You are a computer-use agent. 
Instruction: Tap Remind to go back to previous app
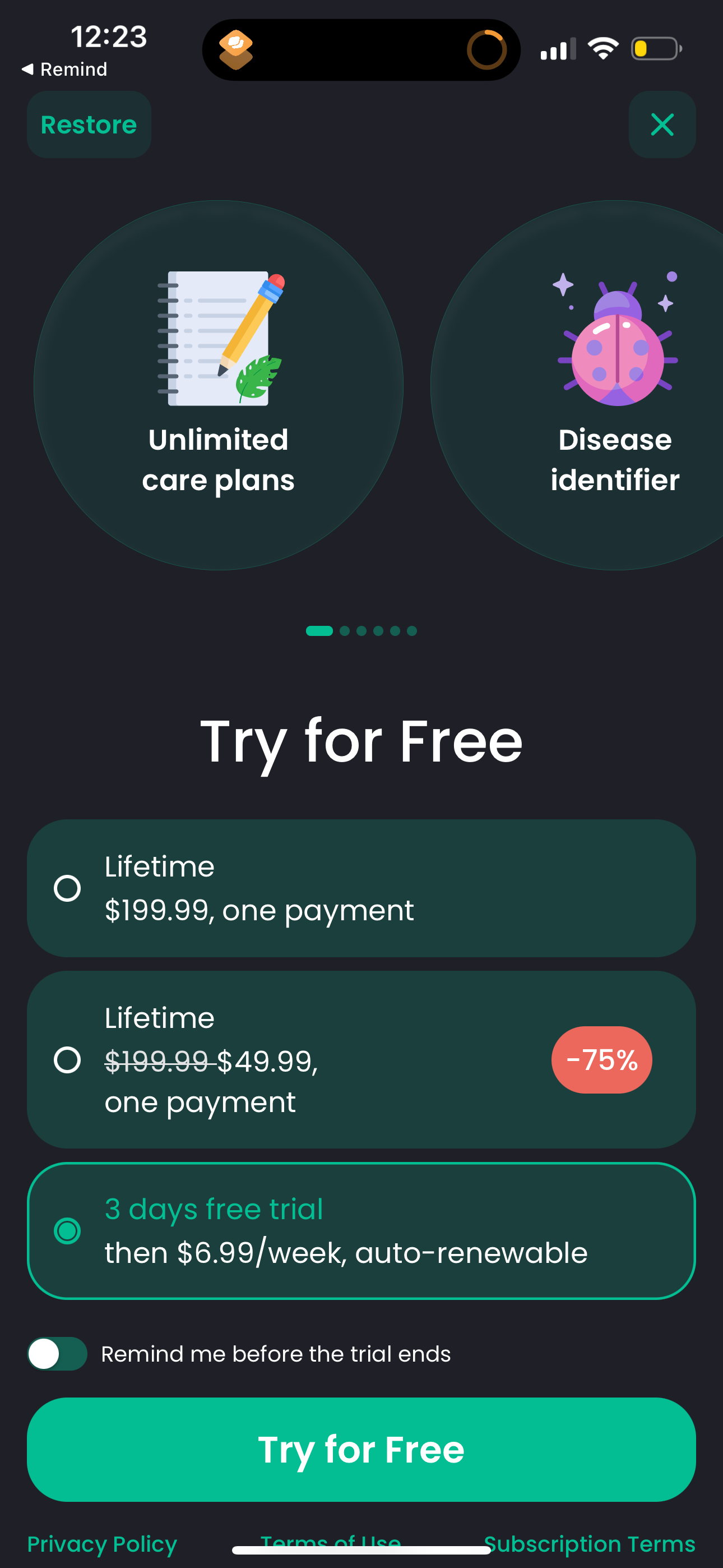point(65,69)
